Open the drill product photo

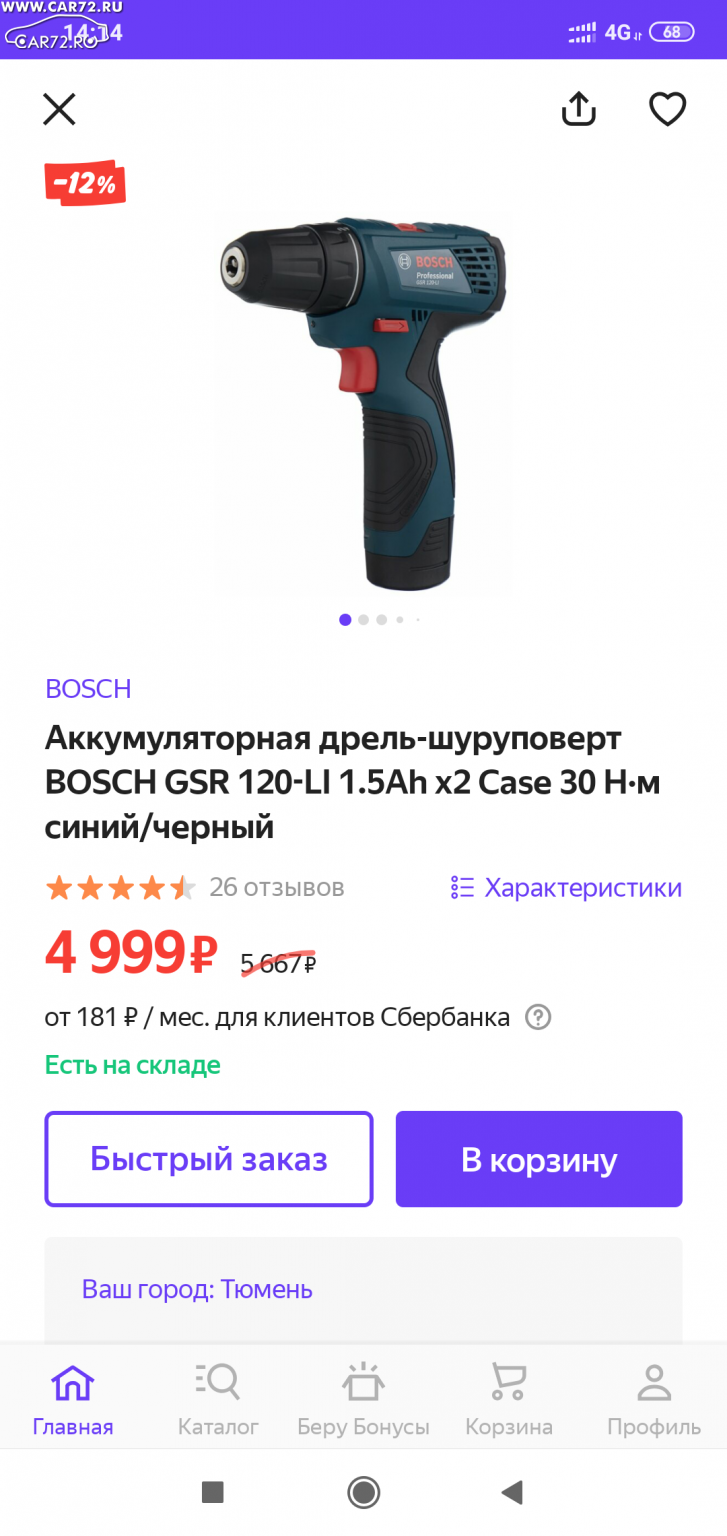click(x=363, y=402)
